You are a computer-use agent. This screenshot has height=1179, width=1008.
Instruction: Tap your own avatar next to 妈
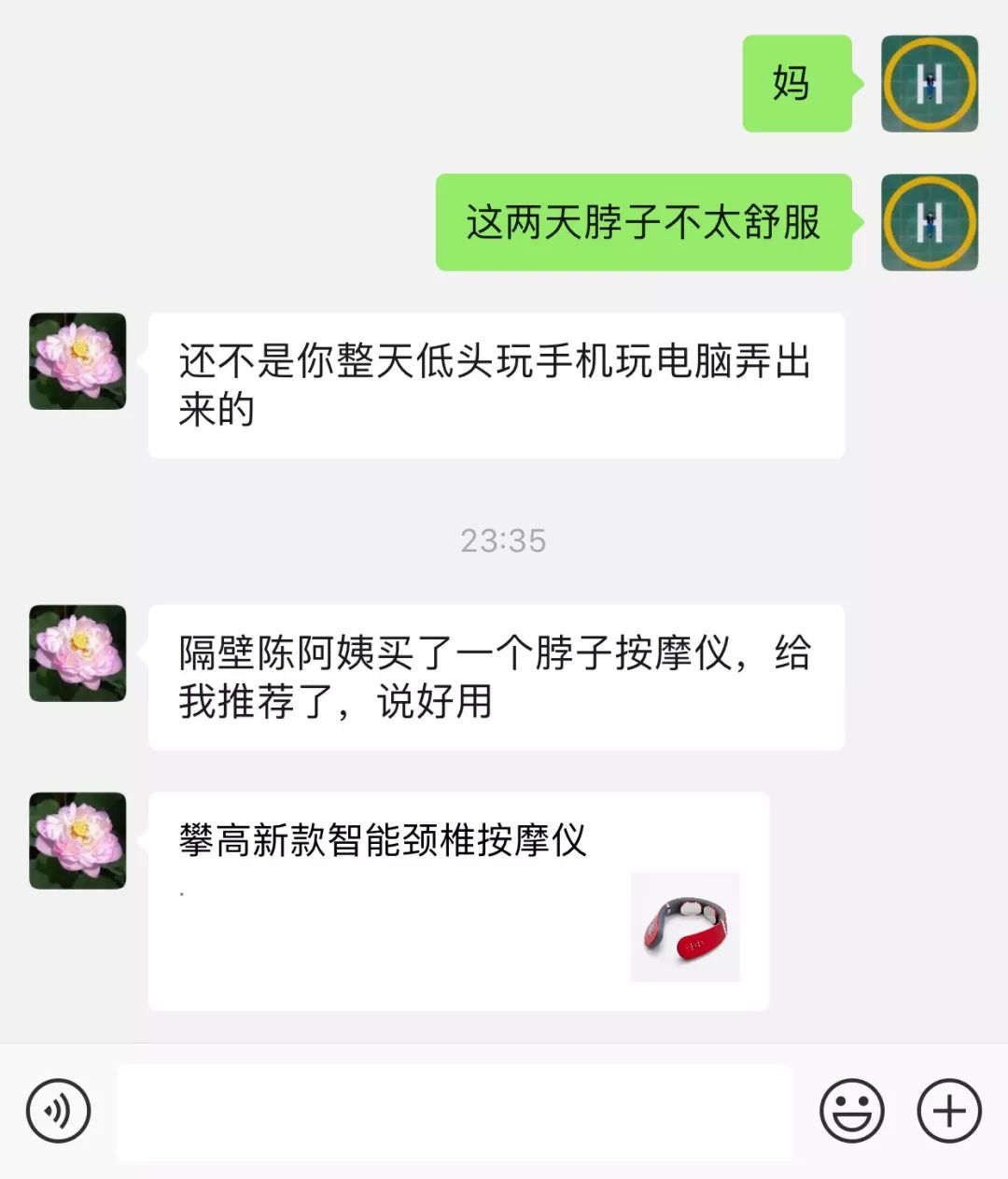pos(930,84)
